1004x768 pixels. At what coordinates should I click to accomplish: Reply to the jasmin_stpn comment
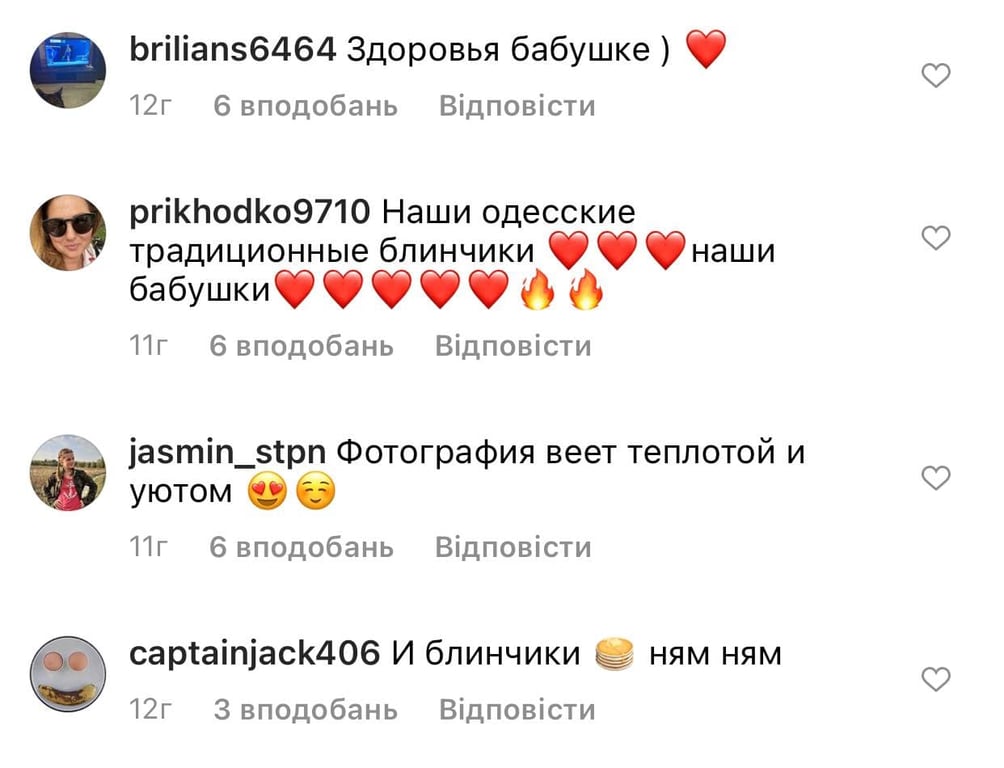click(513, 547)
